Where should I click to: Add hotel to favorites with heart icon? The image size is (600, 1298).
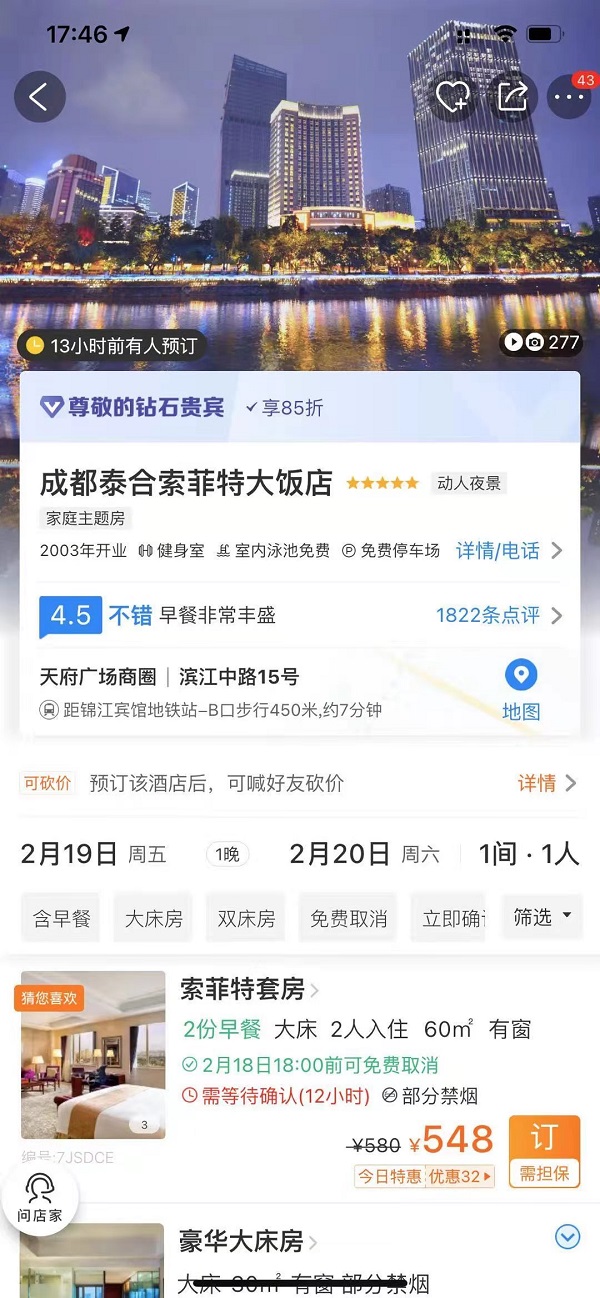coord(452,97)
